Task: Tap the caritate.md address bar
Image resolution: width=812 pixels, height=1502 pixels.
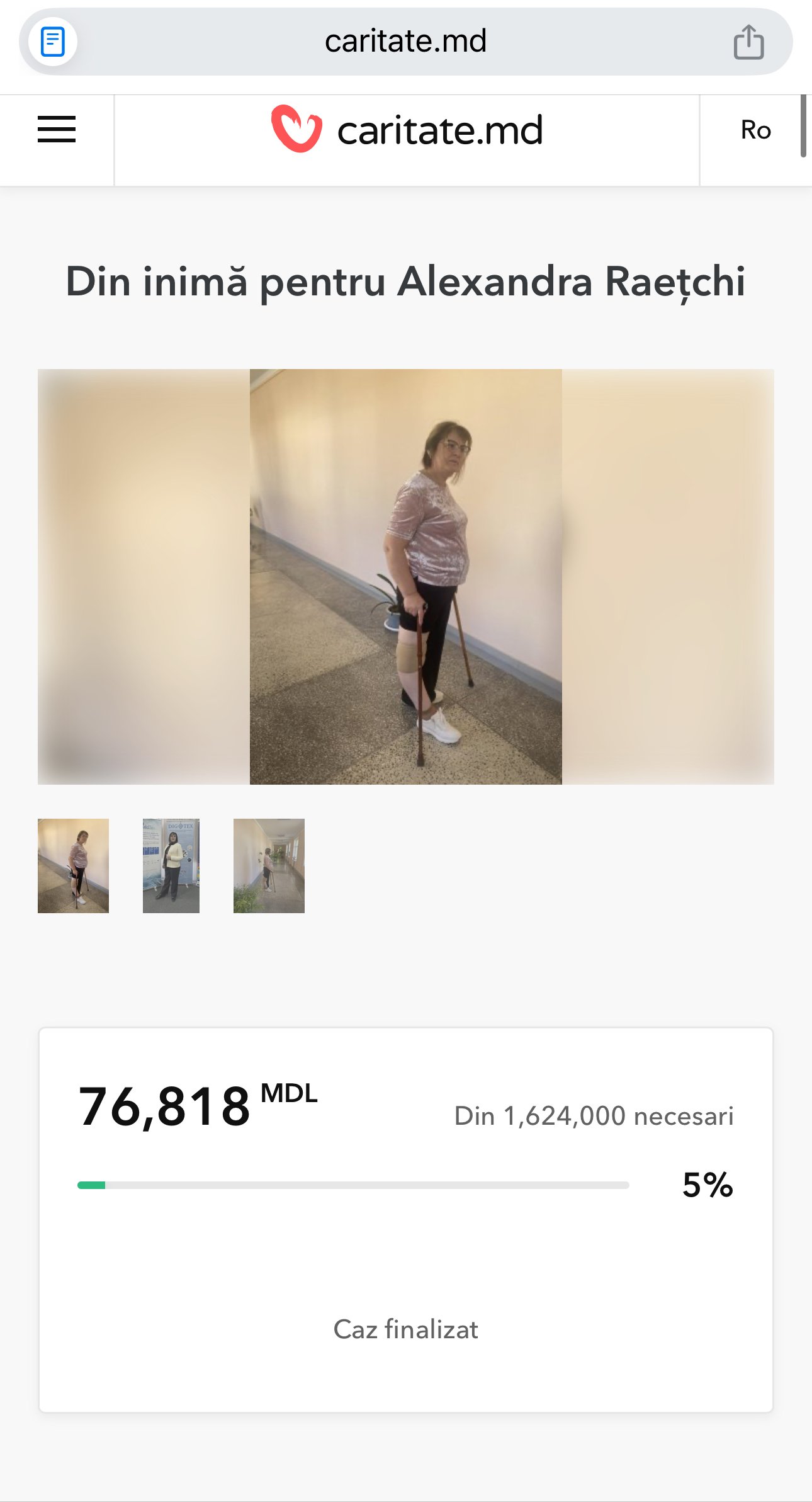Action: [405, 42]
